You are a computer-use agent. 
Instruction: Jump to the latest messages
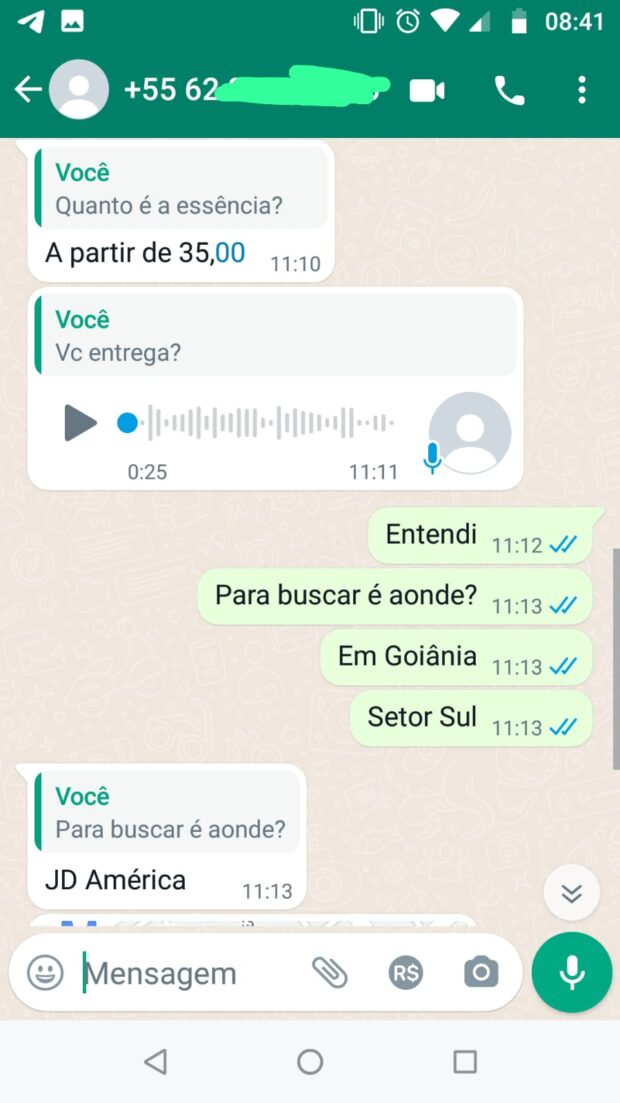571,893
